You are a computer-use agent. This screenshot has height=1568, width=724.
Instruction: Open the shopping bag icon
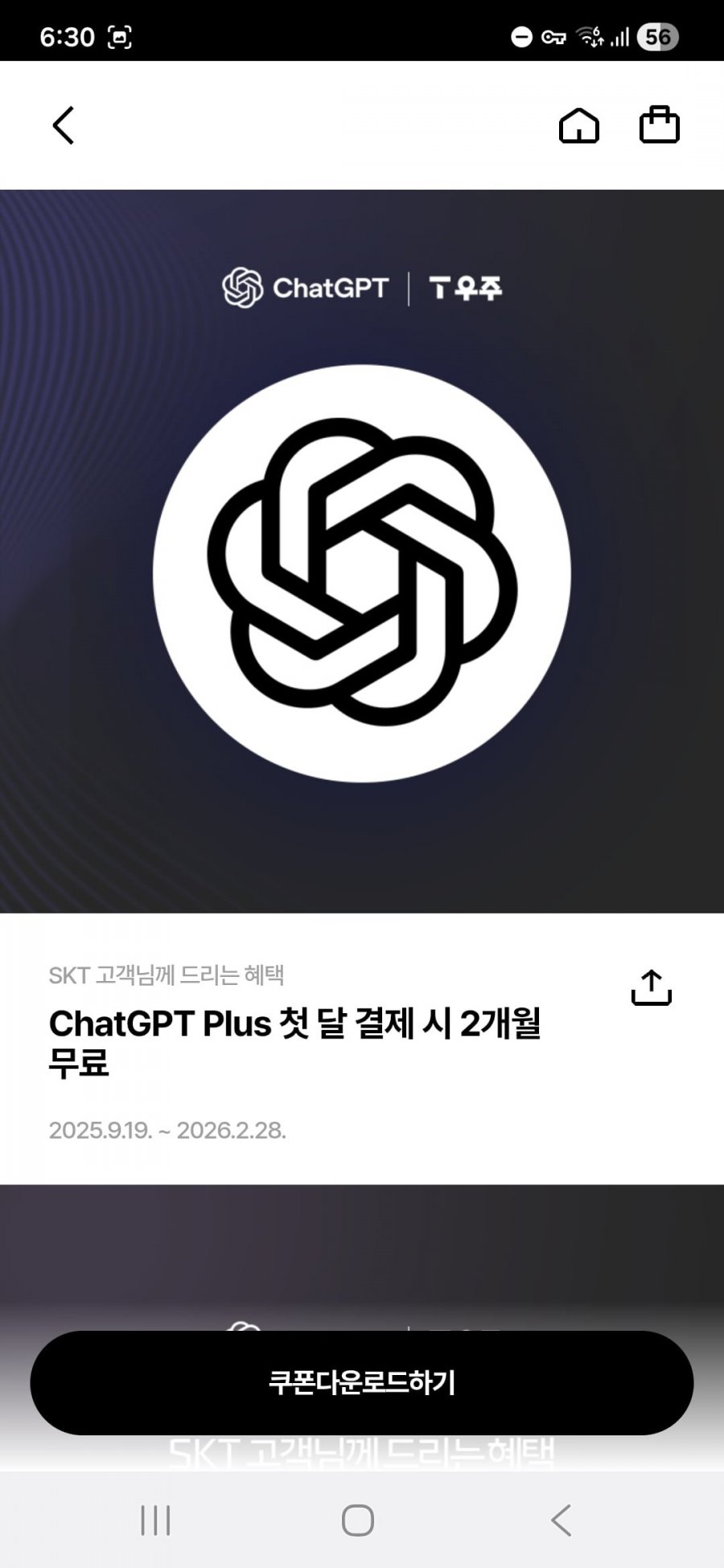pos(659,125)
